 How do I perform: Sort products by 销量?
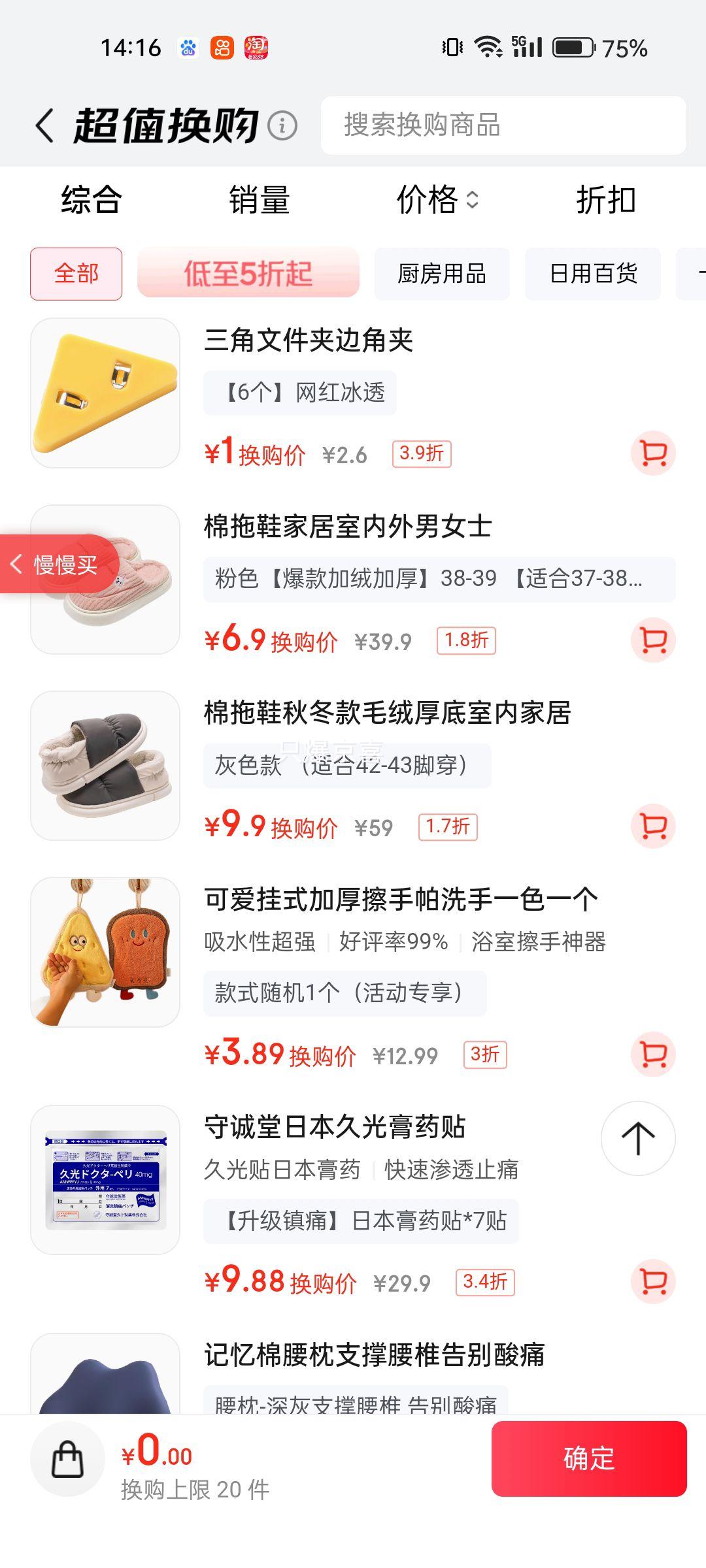259,200
